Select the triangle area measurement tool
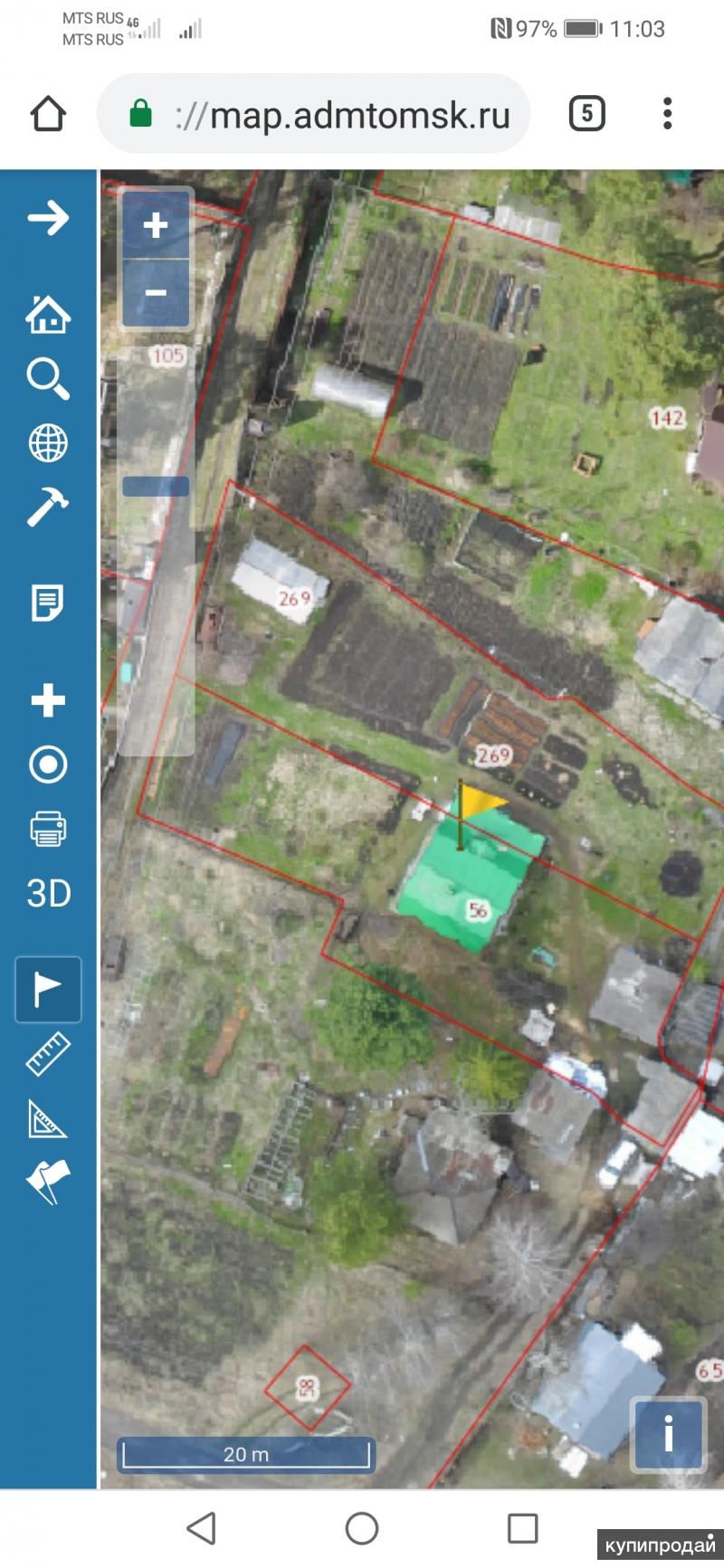 (48, 1118)
